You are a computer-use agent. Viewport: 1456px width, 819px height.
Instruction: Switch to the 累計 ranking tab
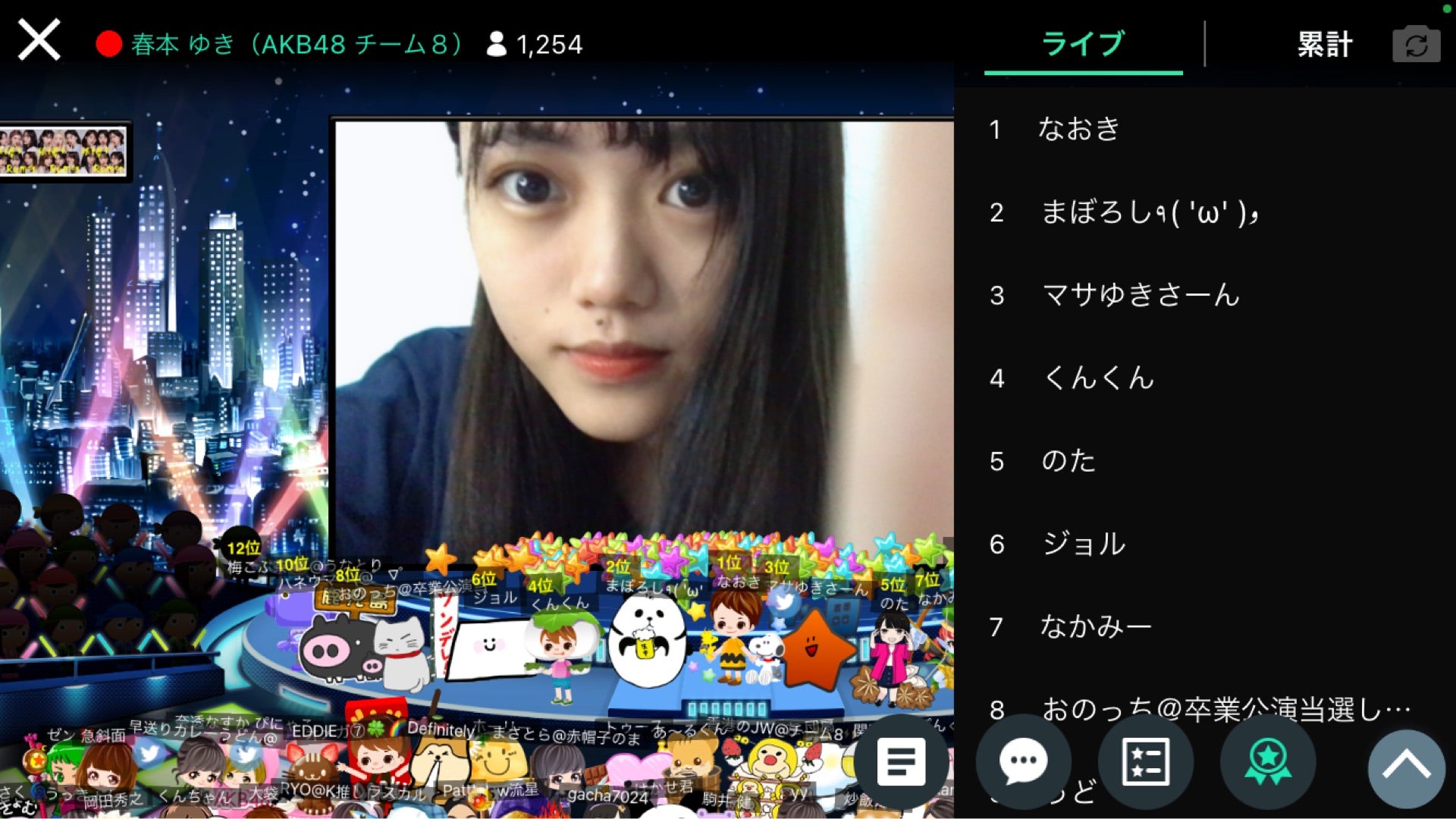click(x=1324, y=45)
